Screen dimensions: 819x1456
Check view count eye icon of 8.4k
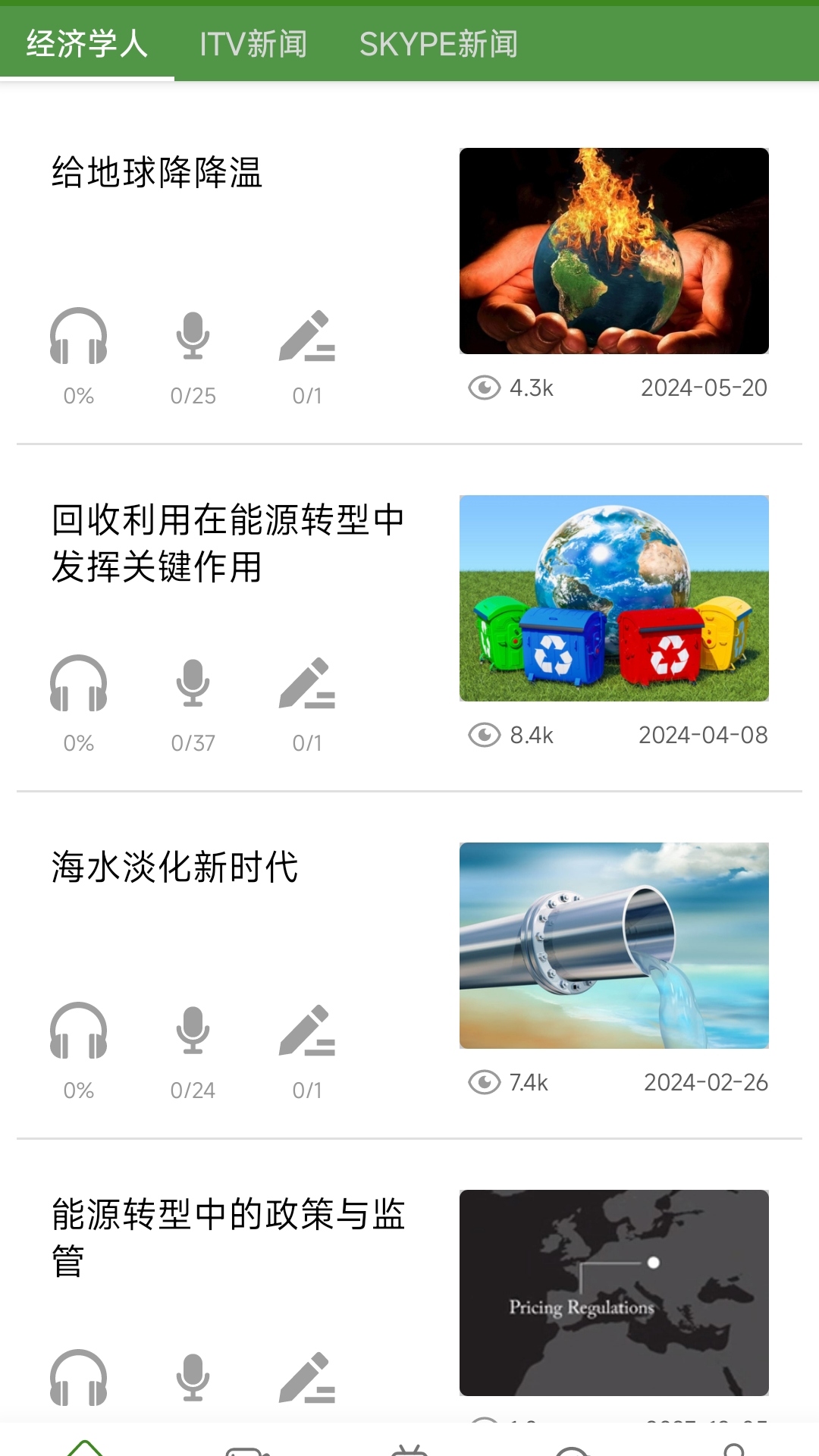point(483,735)
